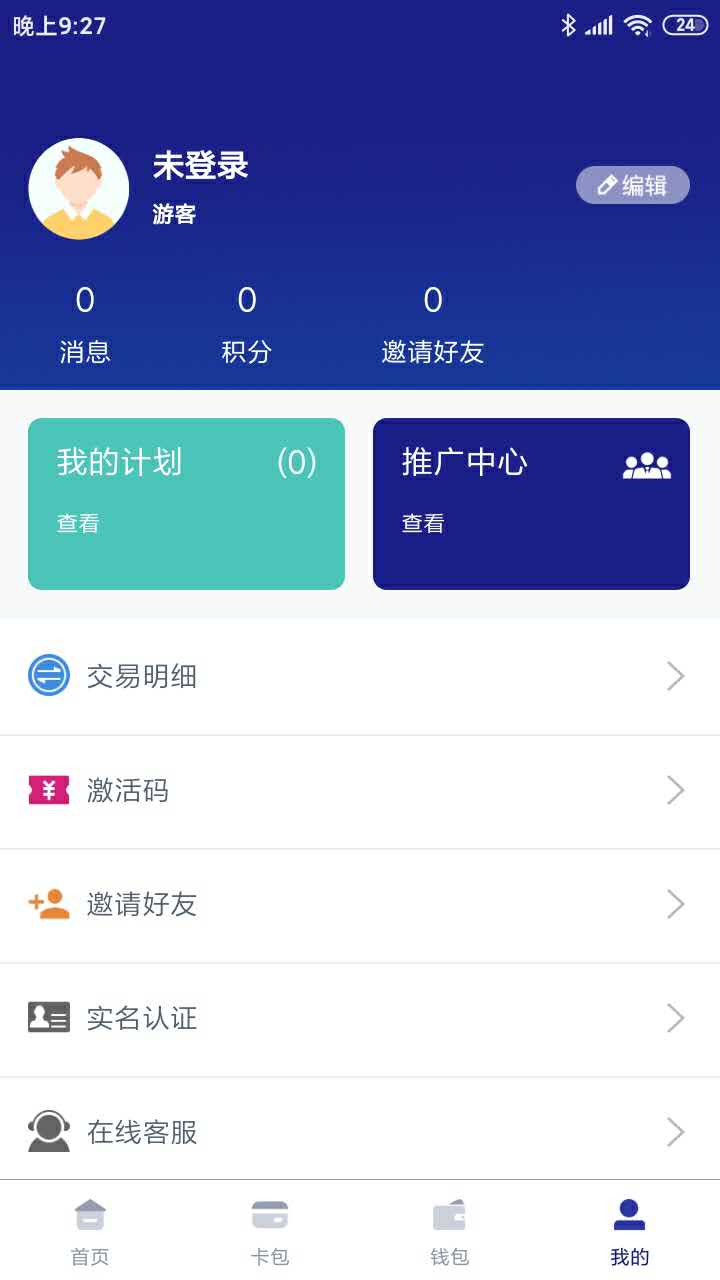
Task: Switch to the 首页 tab
Action: 90,1232
